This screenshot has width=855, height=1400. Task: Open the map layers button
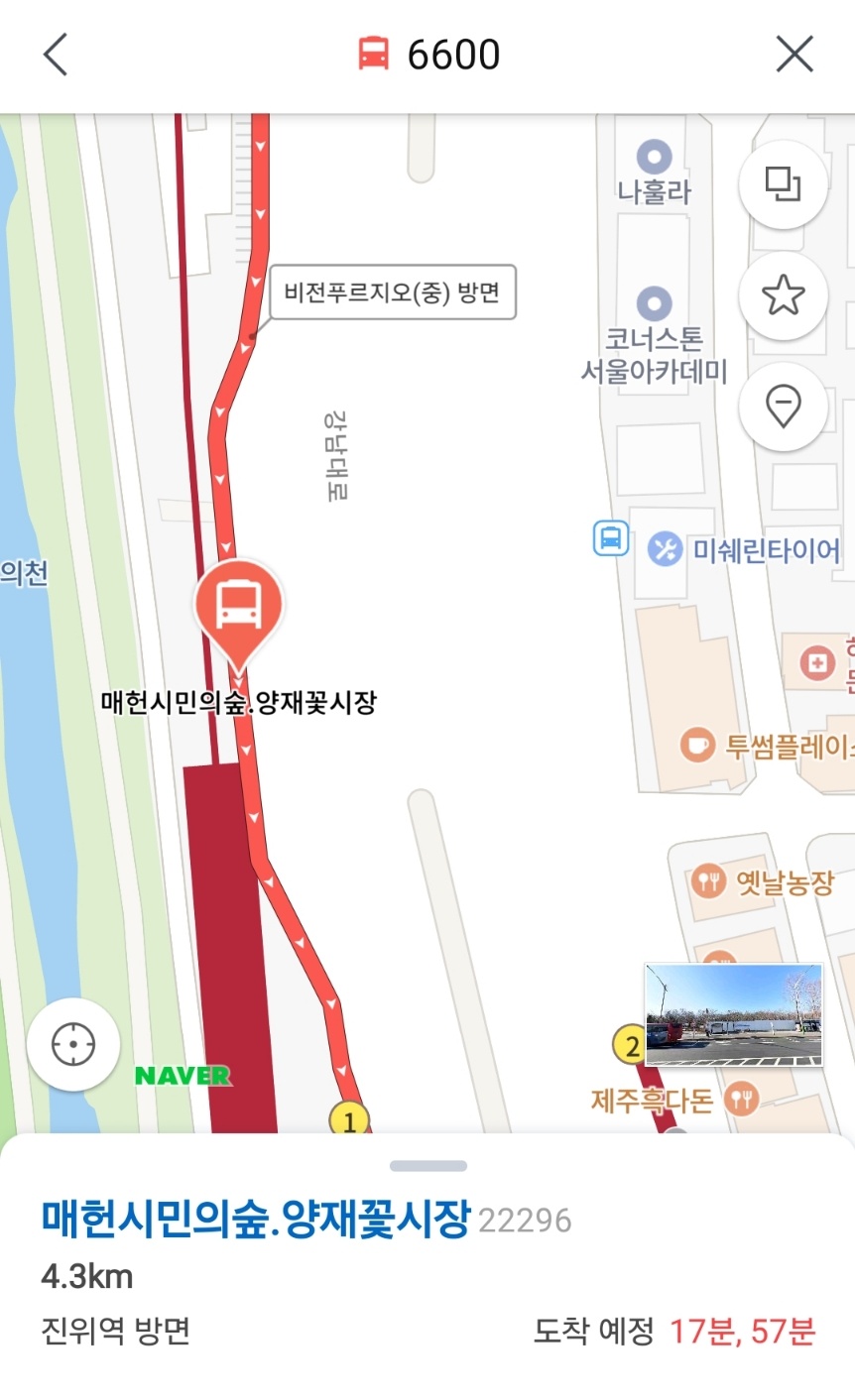pyautogui.click(x=784, y=184)
